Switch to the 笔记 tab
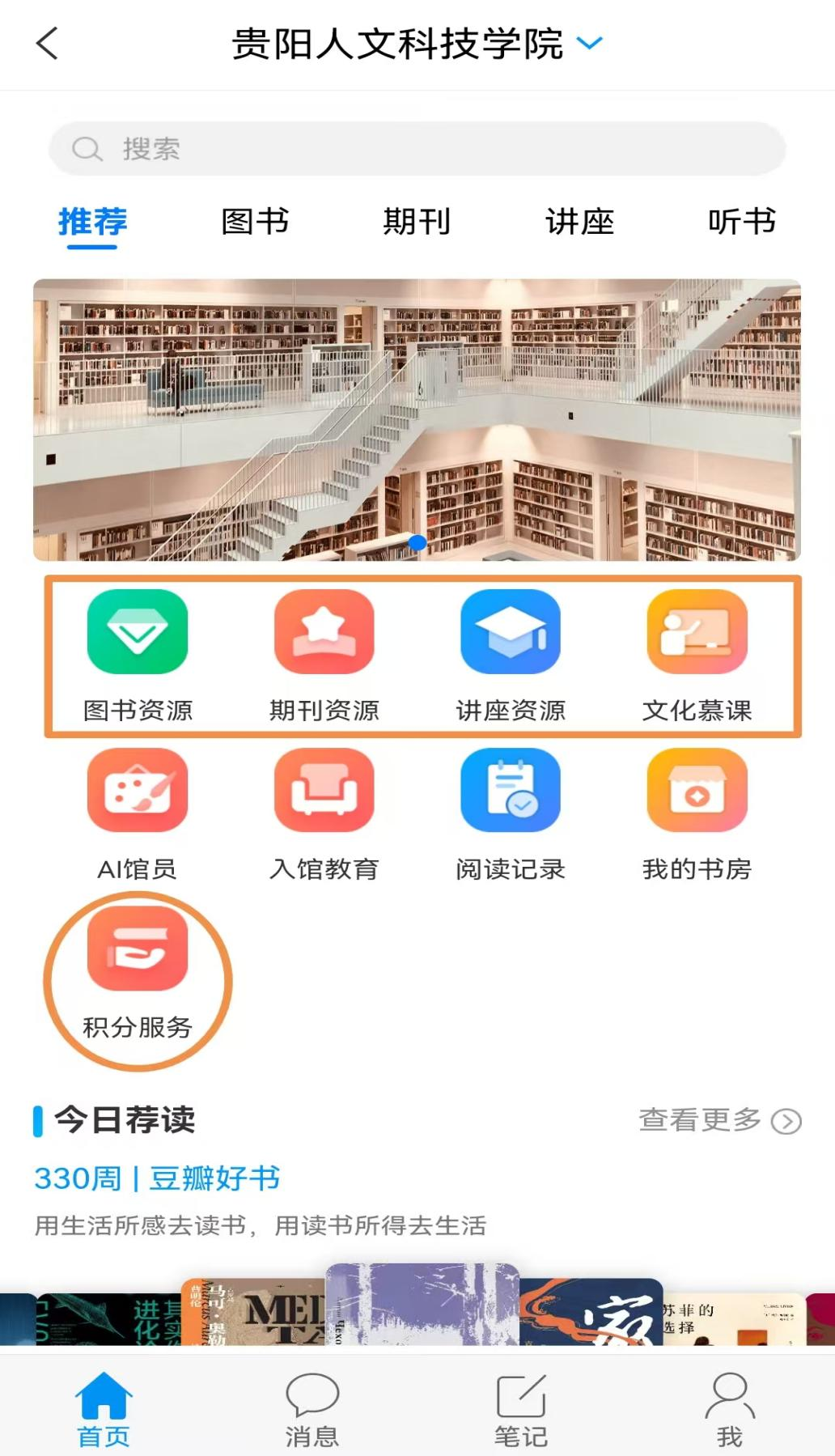835x1456 pixels. click(x=520, y=1409)
